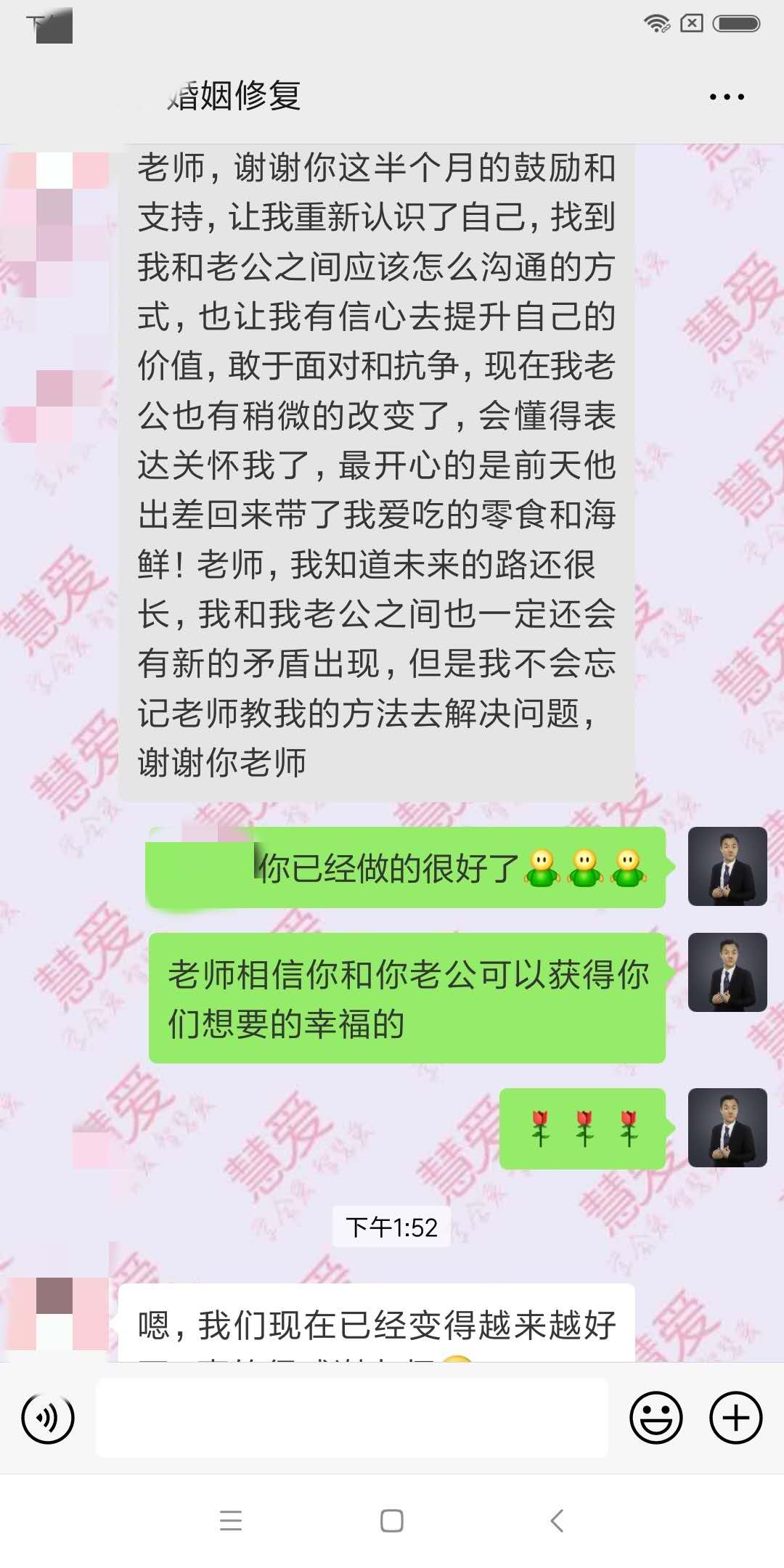This screenshot has width=784, height=1568.
Task: Open the plus attachment menu
Action: coord(735,1418)
